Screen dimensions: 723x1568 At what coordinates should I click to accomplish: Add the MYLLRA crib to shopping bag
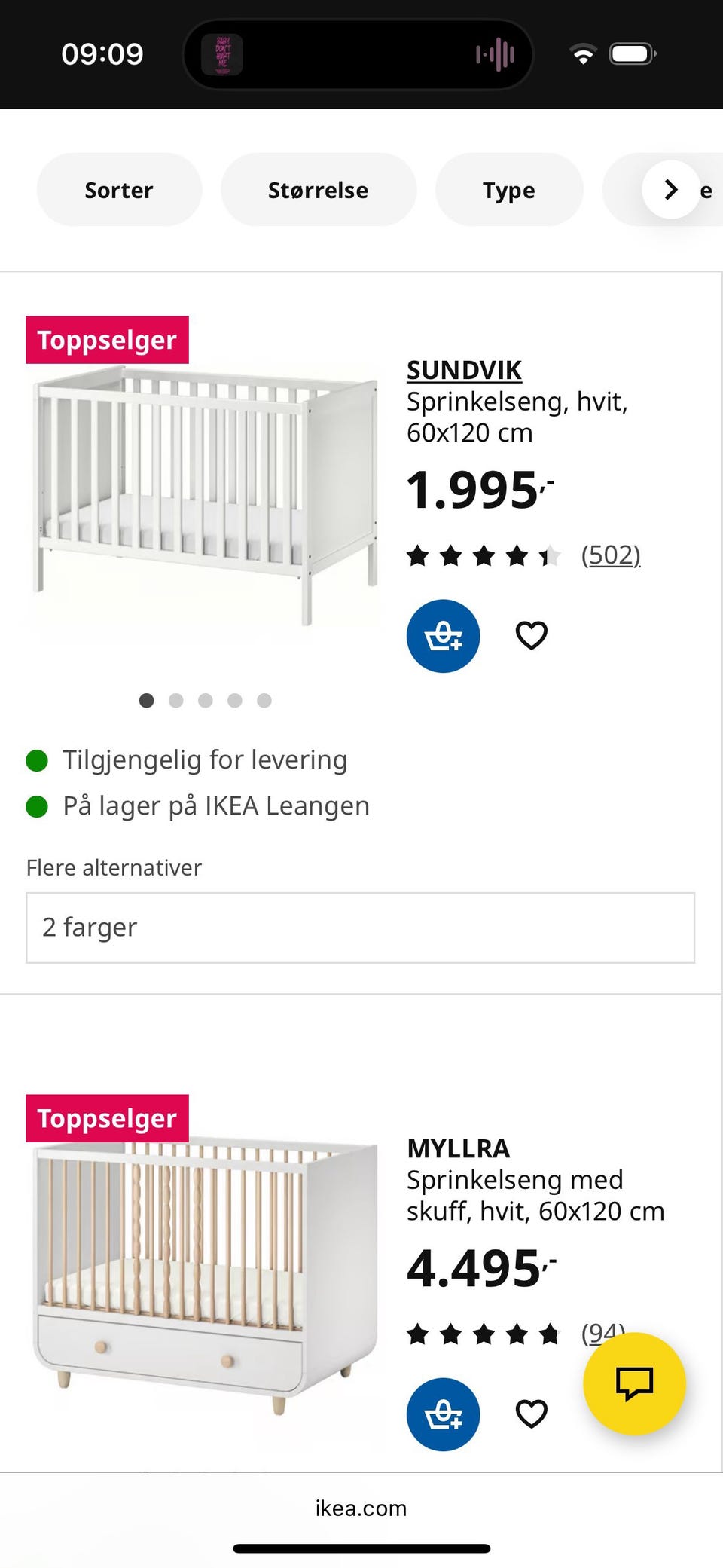click(x=443, y=1414)
